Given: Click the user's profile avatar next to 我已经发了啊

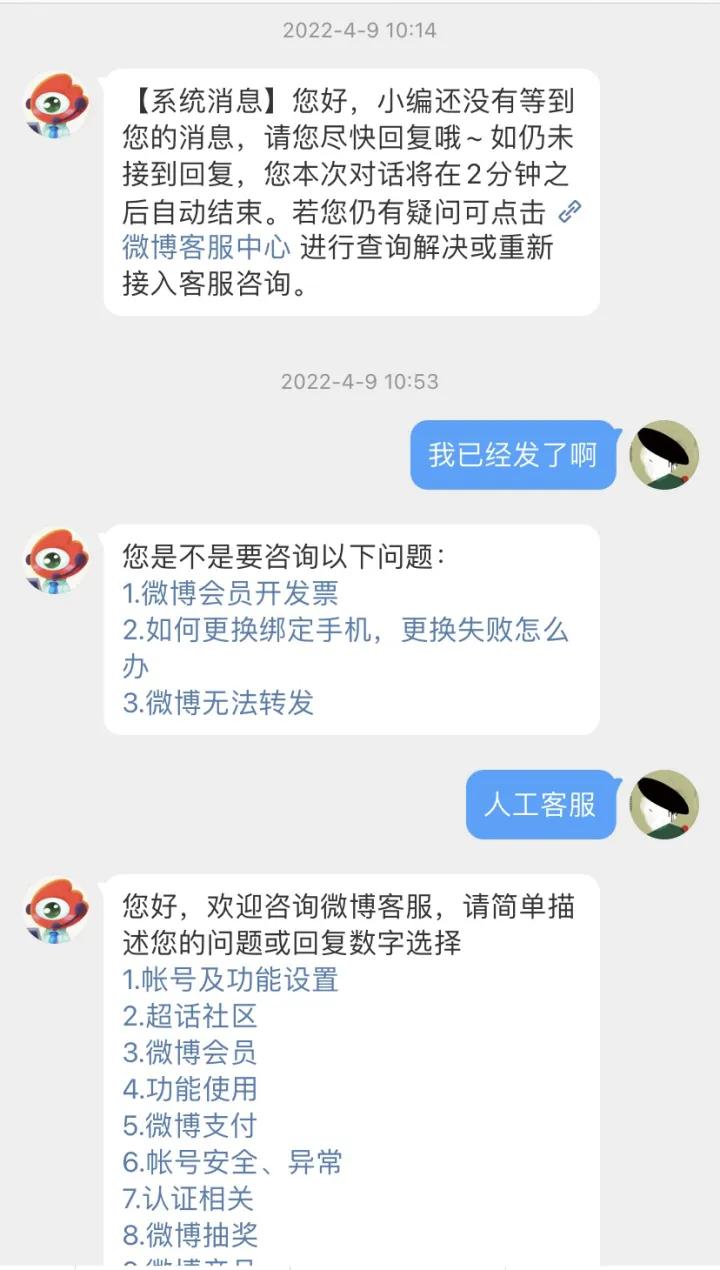Looking at the screenshot, I should [663, 453].
